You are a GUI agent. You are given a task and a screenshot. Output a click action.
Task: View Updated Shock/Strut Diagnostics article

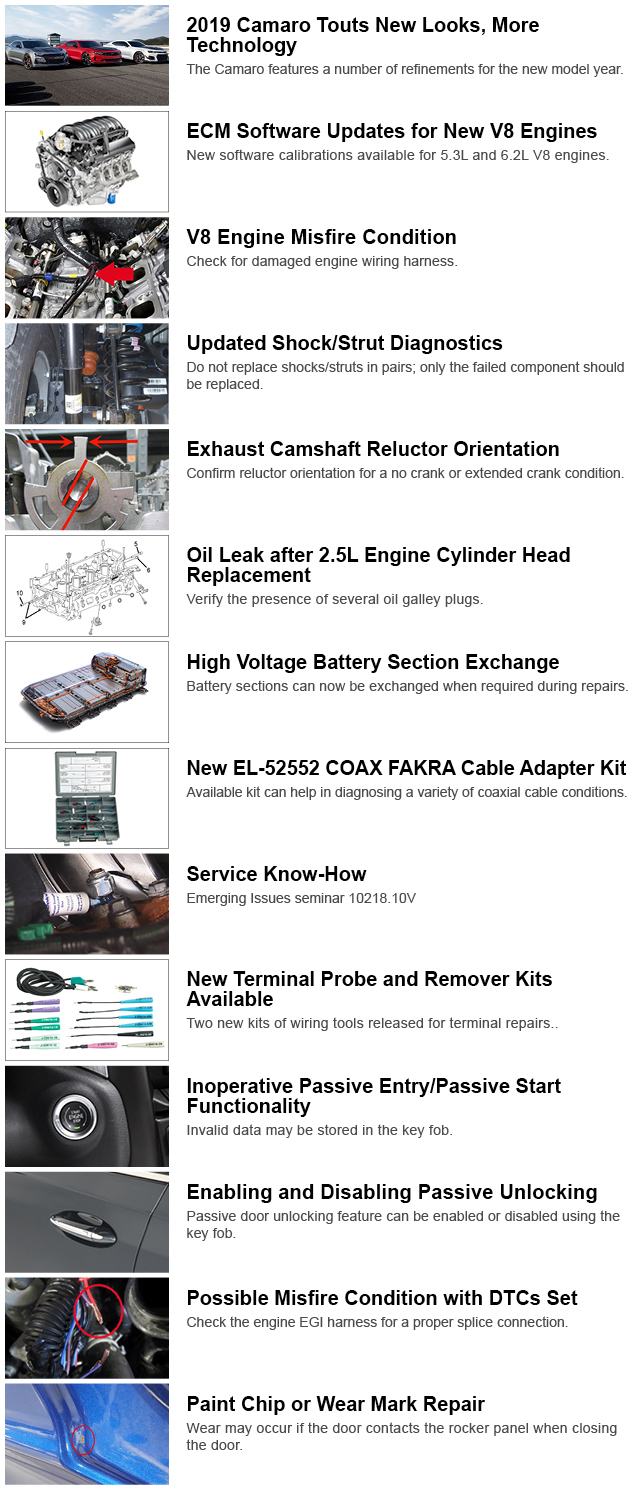pos(344,343)
